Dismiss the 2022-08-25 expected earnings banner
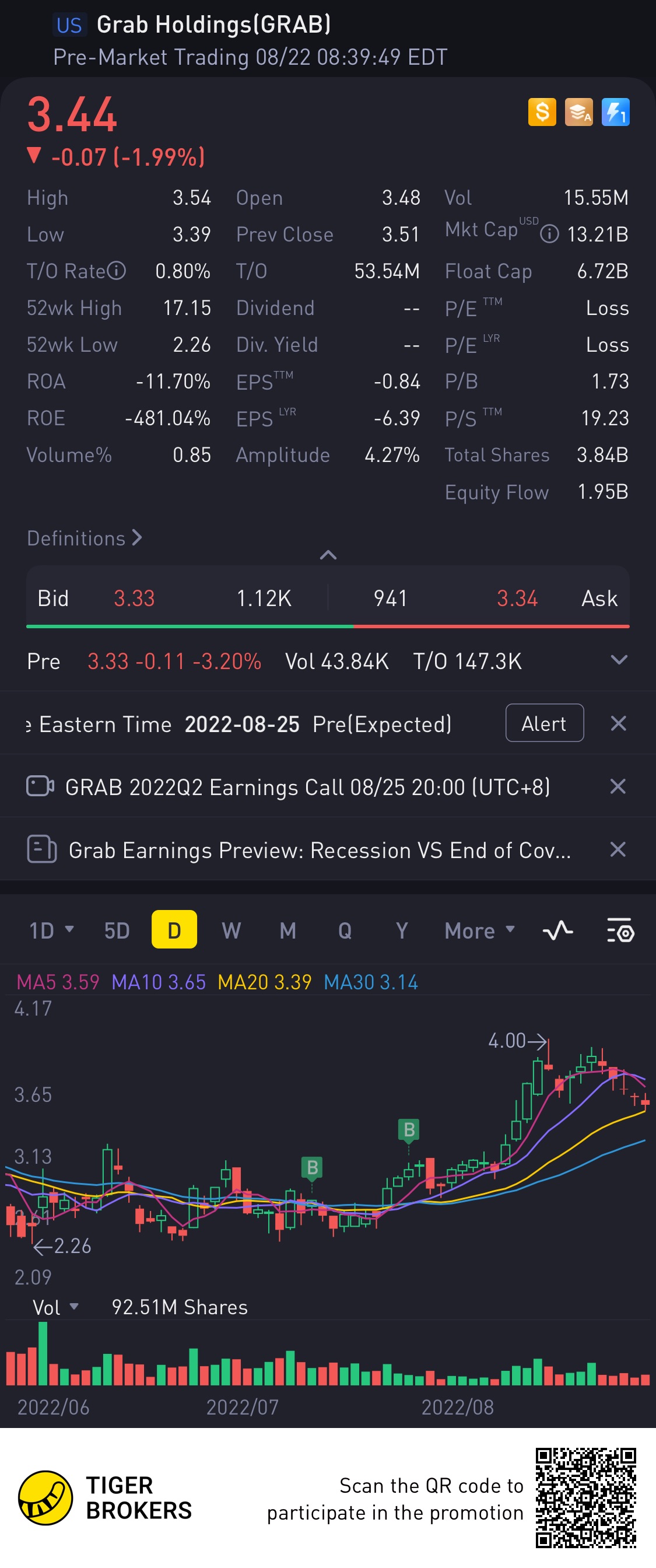 click(x=618, y=723)
